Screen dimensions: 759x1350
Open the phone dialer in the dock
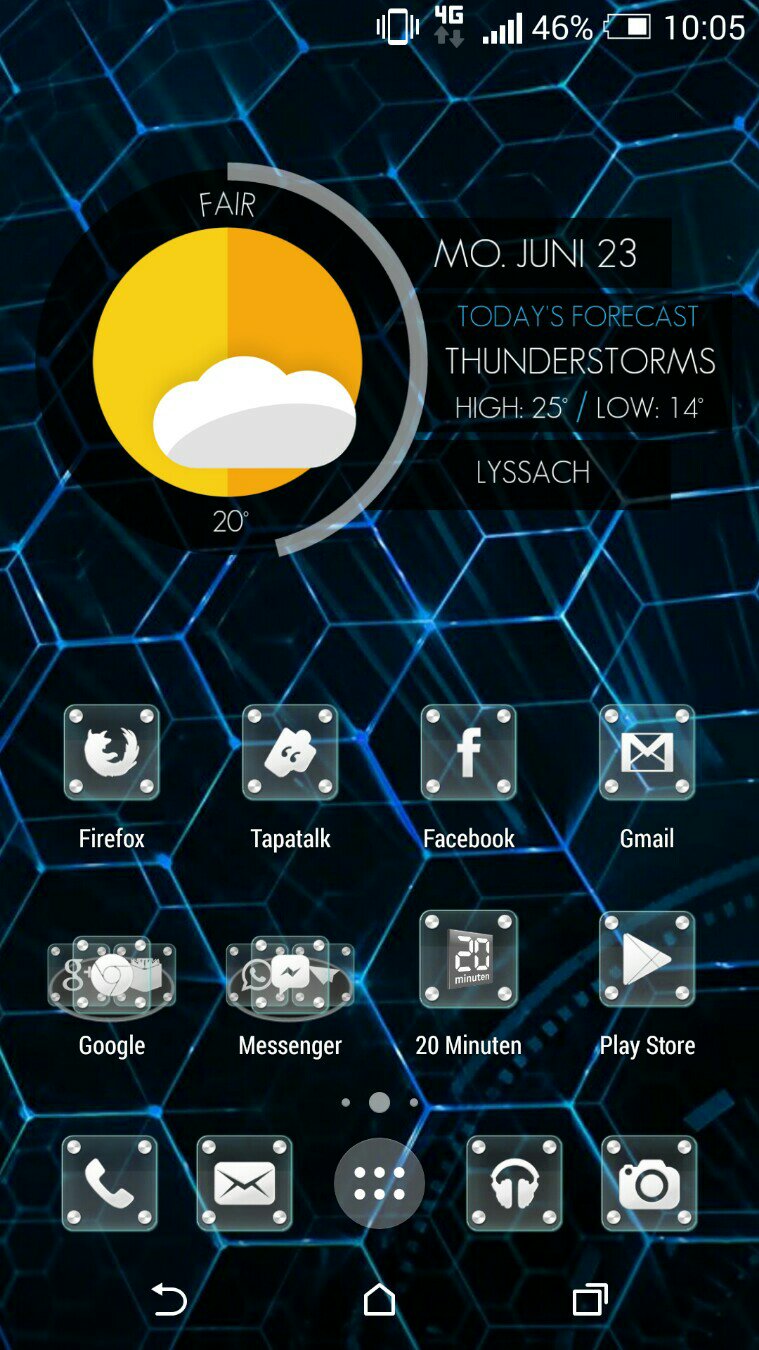coord(110,1183)
